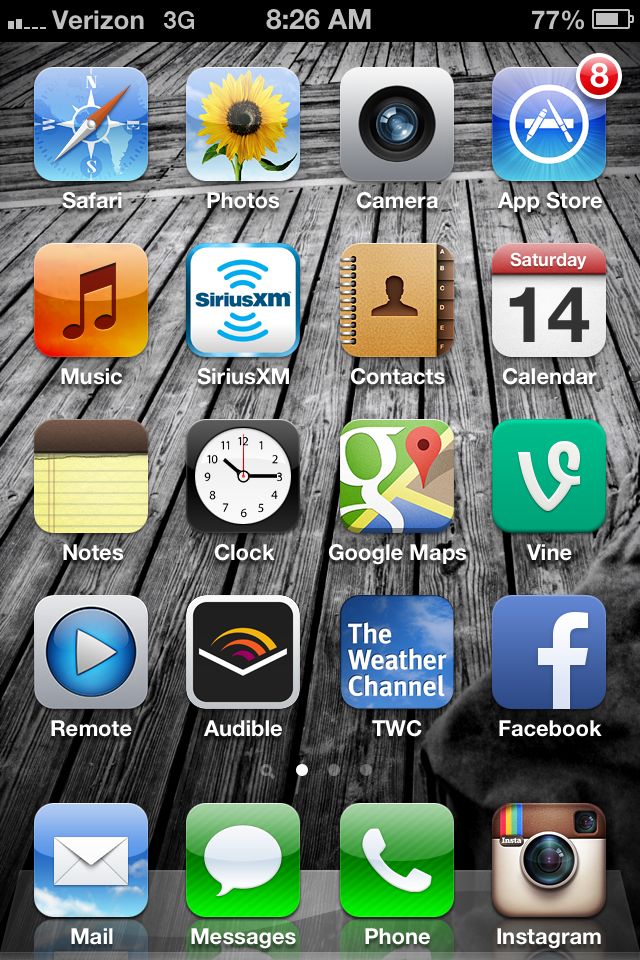
Task: Open Calendar showing Saturday 14
Action: [549, 300]
